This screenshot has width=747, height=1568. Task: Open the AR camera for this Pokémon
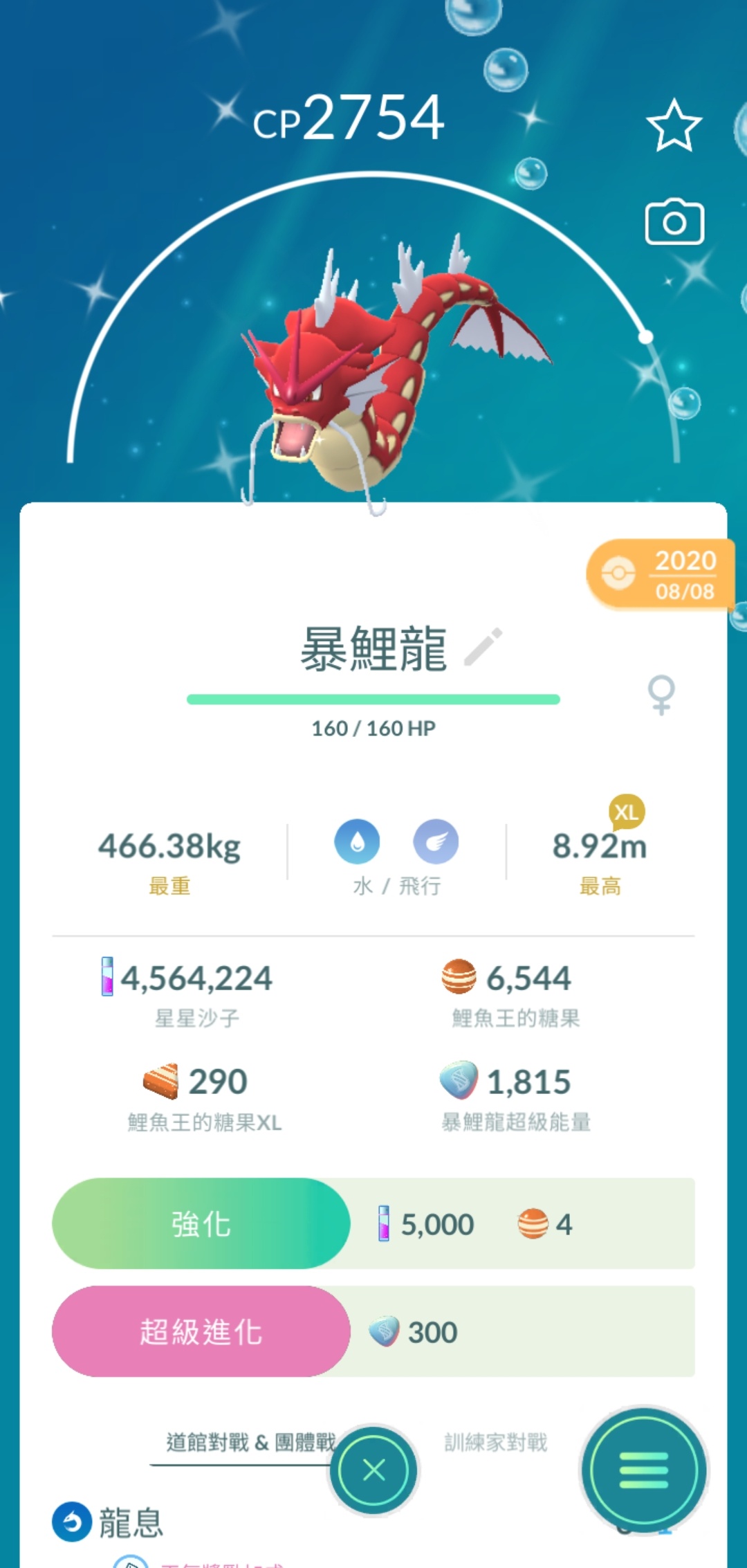(x=674, y=222)
